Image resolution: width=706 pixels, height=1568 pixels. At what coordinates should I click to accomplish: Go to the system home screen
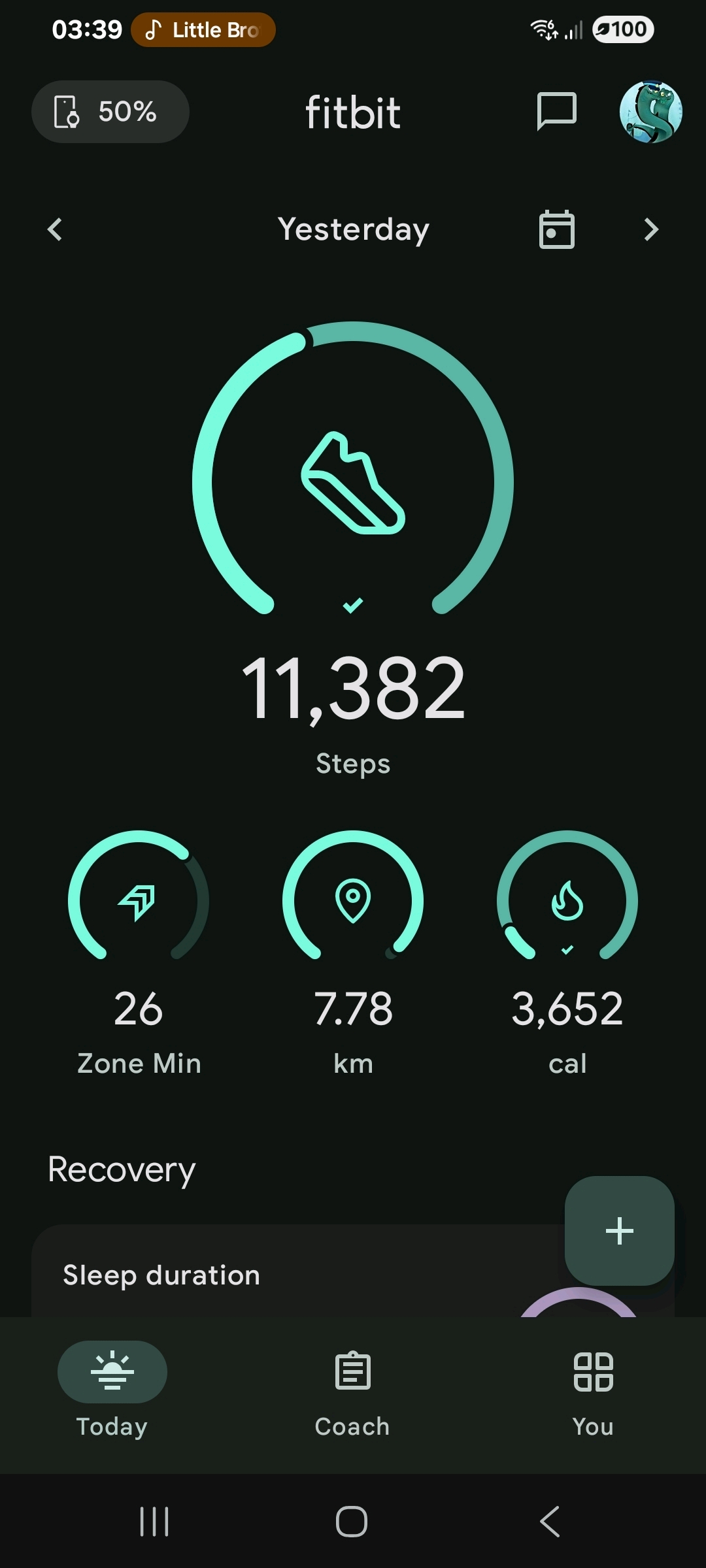(352, 1522)
